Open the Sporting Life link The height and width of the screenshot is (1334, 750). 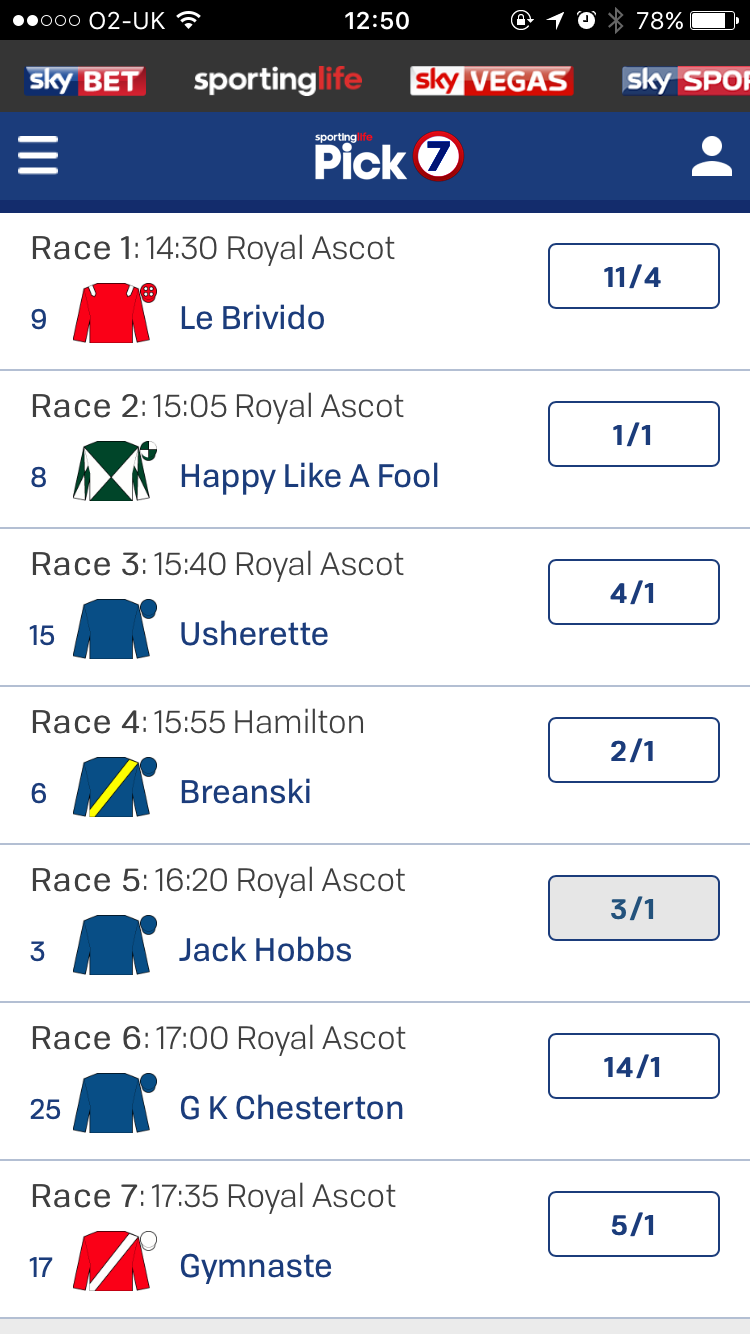[x=278, y=81]
